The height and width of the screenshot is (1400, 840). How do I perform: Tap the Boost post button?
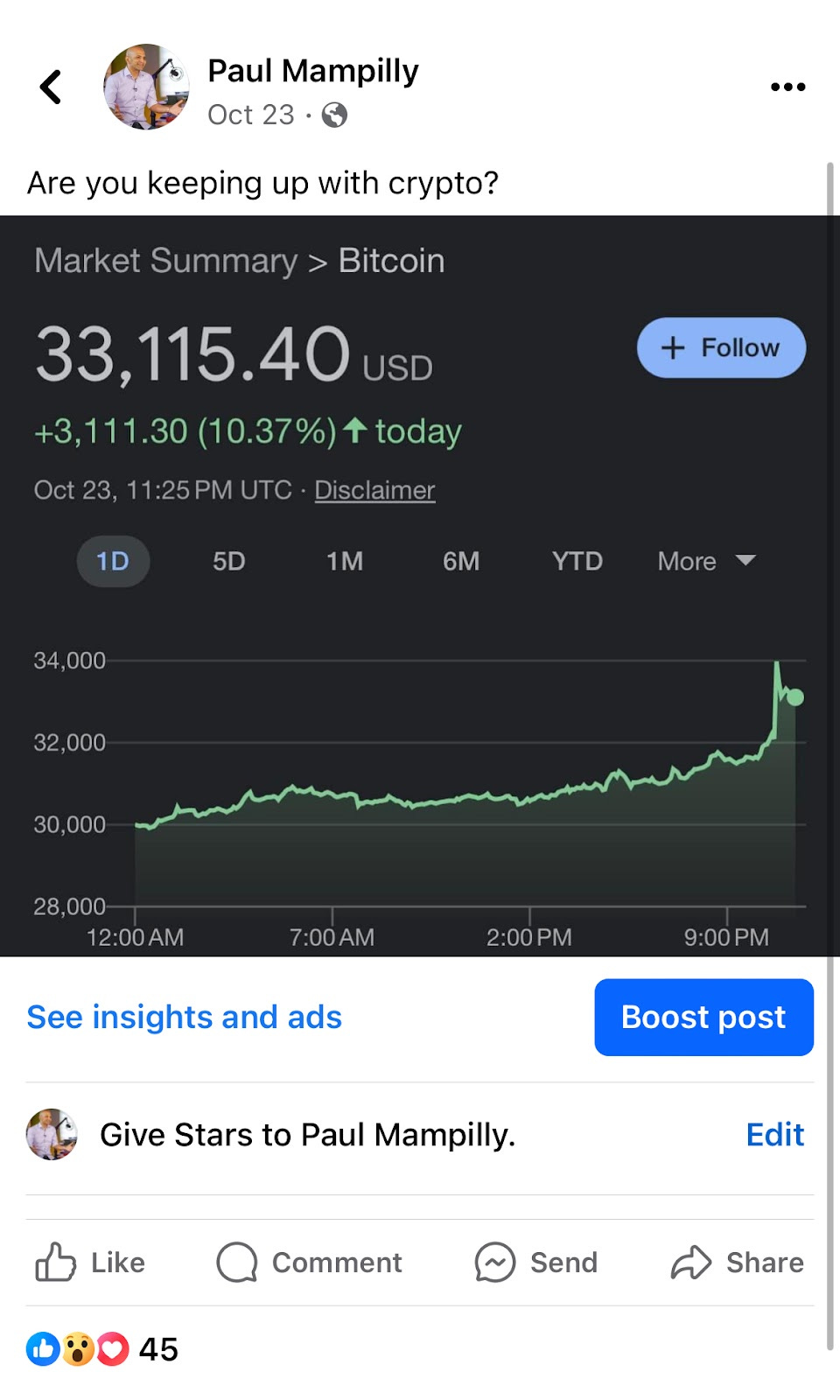(x=703, y=1017)
